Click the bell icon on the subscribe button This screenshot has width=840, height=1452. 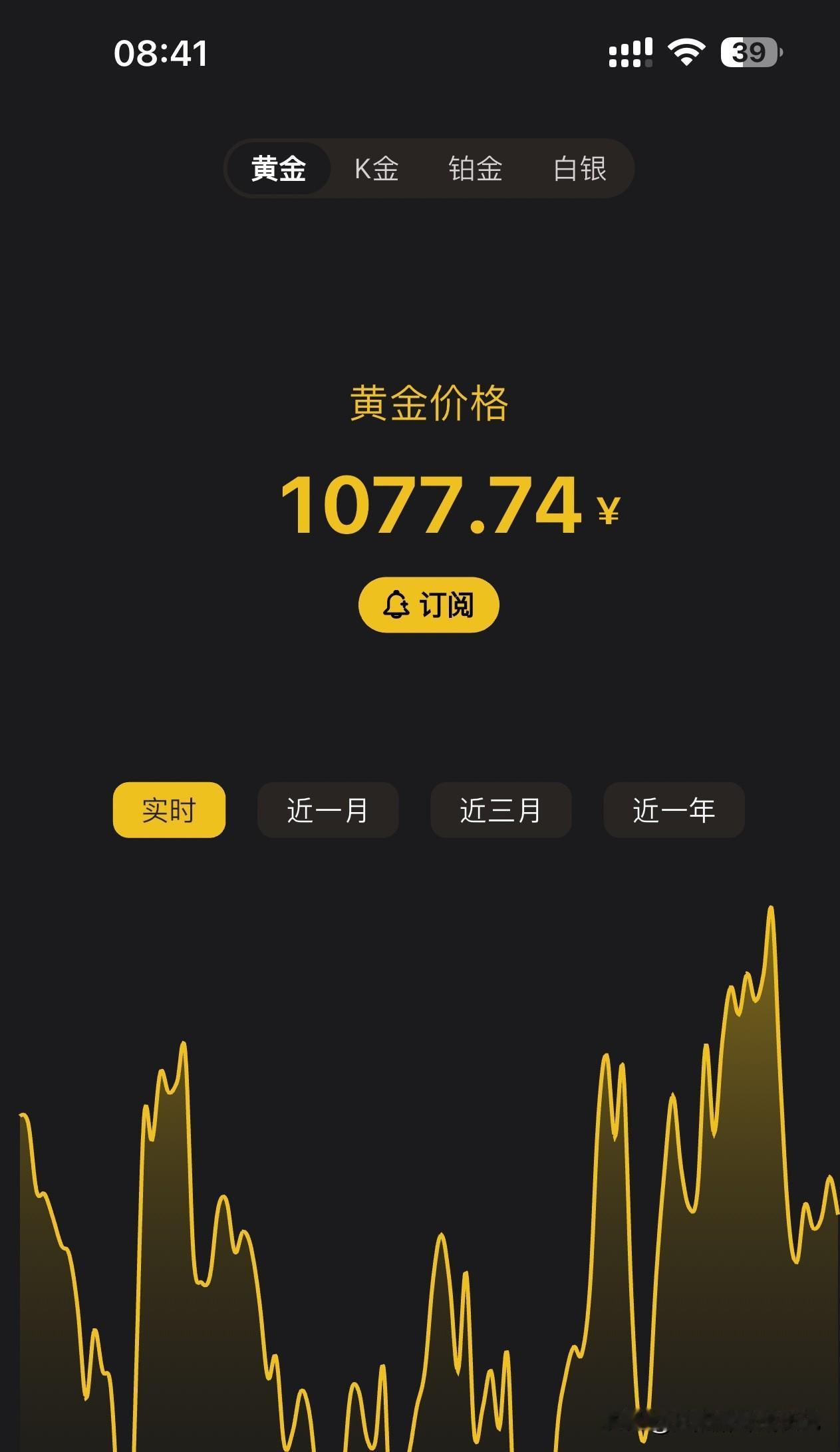(396, 605)
